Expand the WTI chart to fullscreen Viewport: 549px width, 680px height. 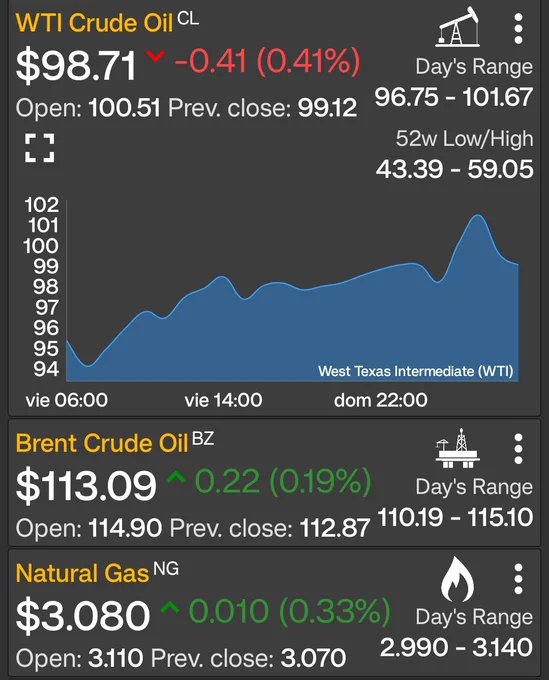click(39, 148)
